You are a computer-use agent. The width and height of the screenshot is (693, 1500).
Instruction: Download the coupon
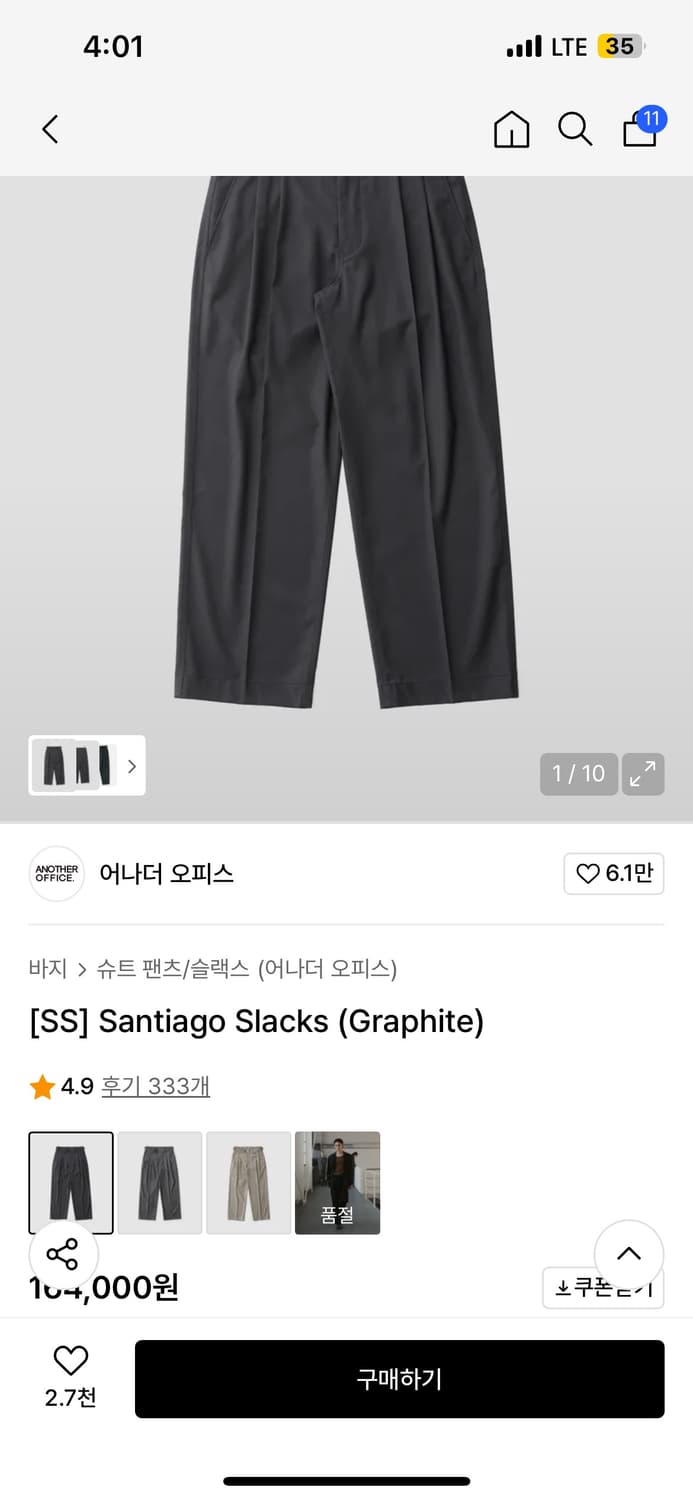(603, 1288)
